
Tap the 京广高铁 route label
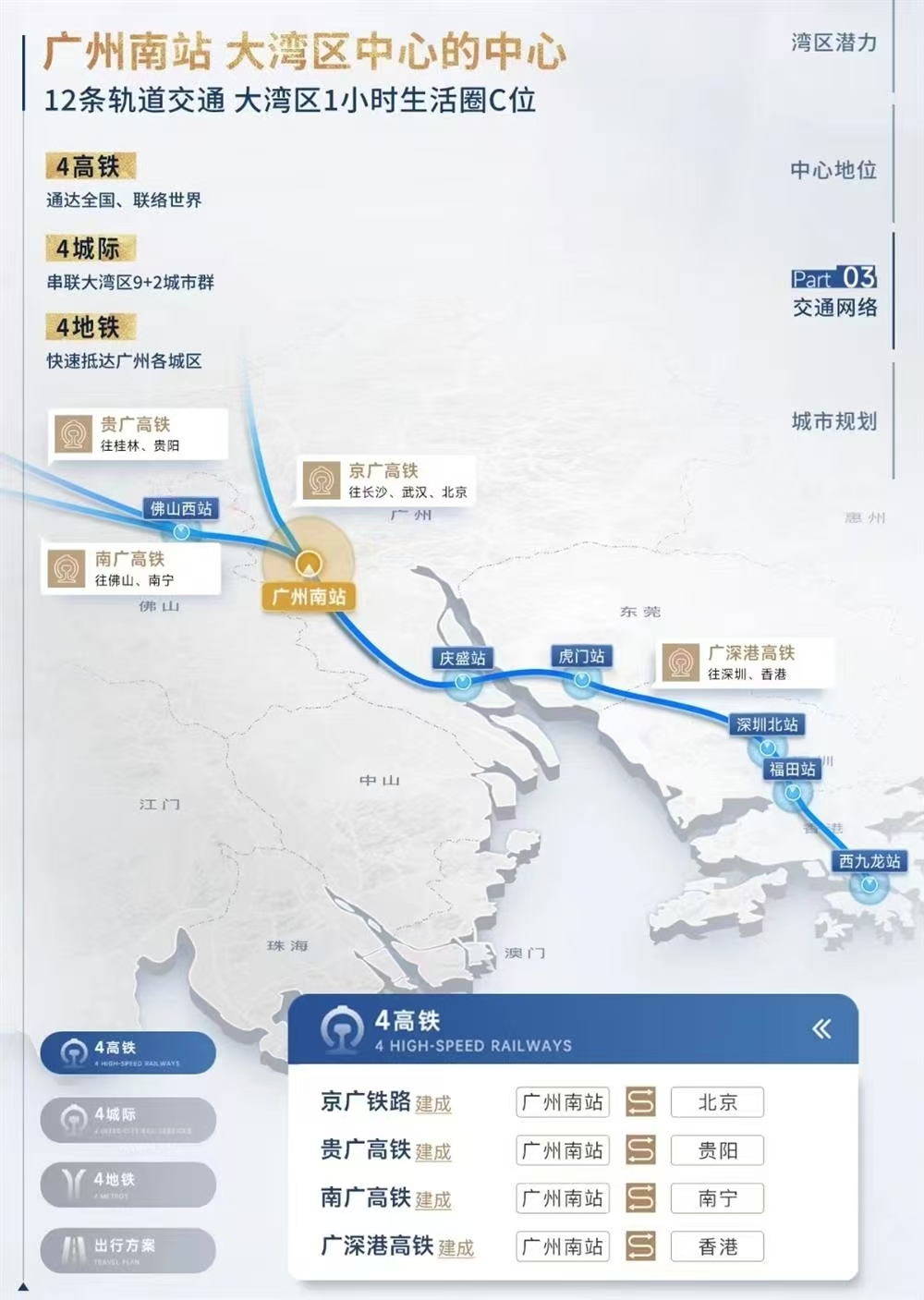pos(387,480)
